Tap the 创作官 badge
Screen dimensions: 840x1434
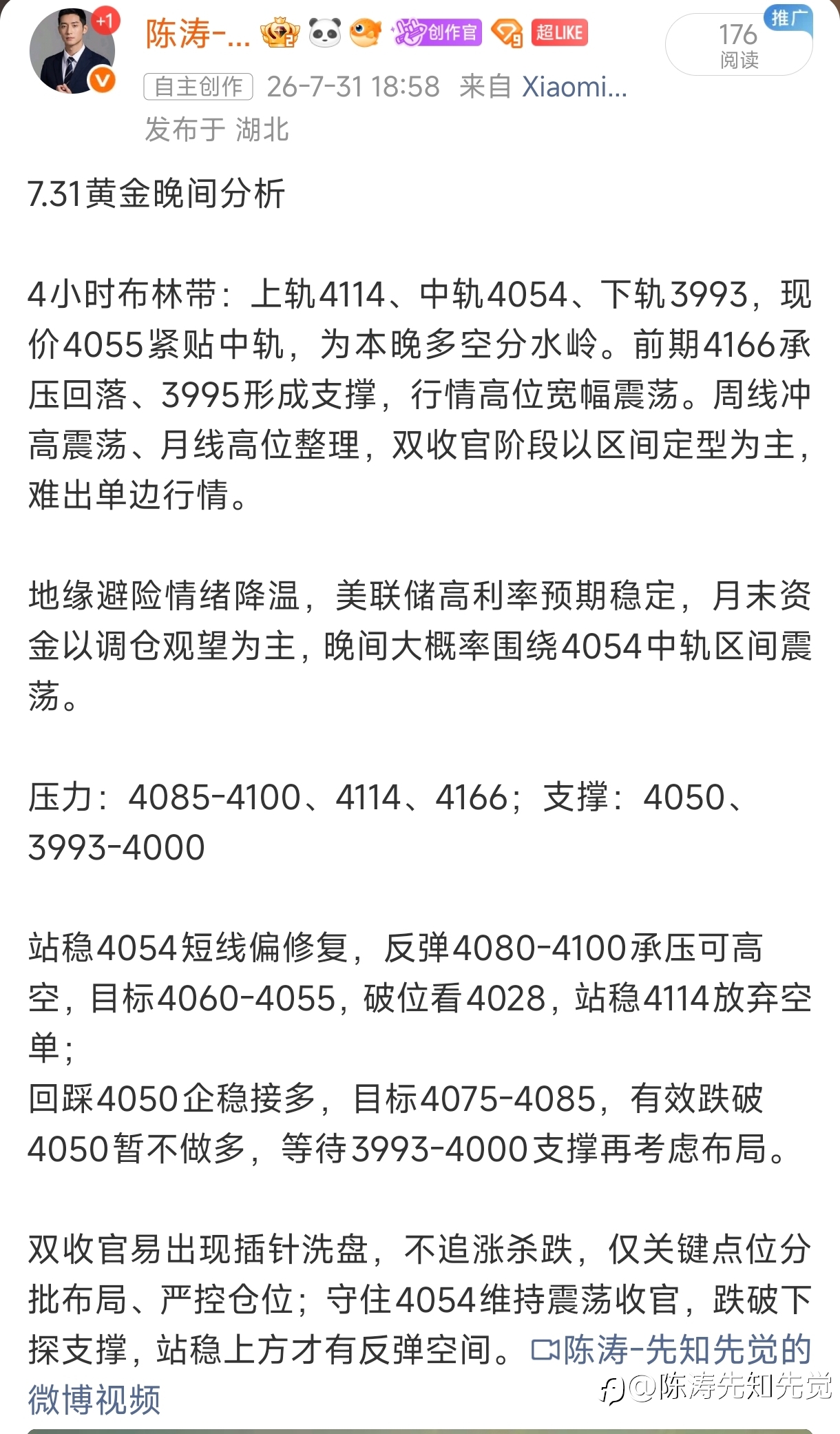[x=437, y=32]
